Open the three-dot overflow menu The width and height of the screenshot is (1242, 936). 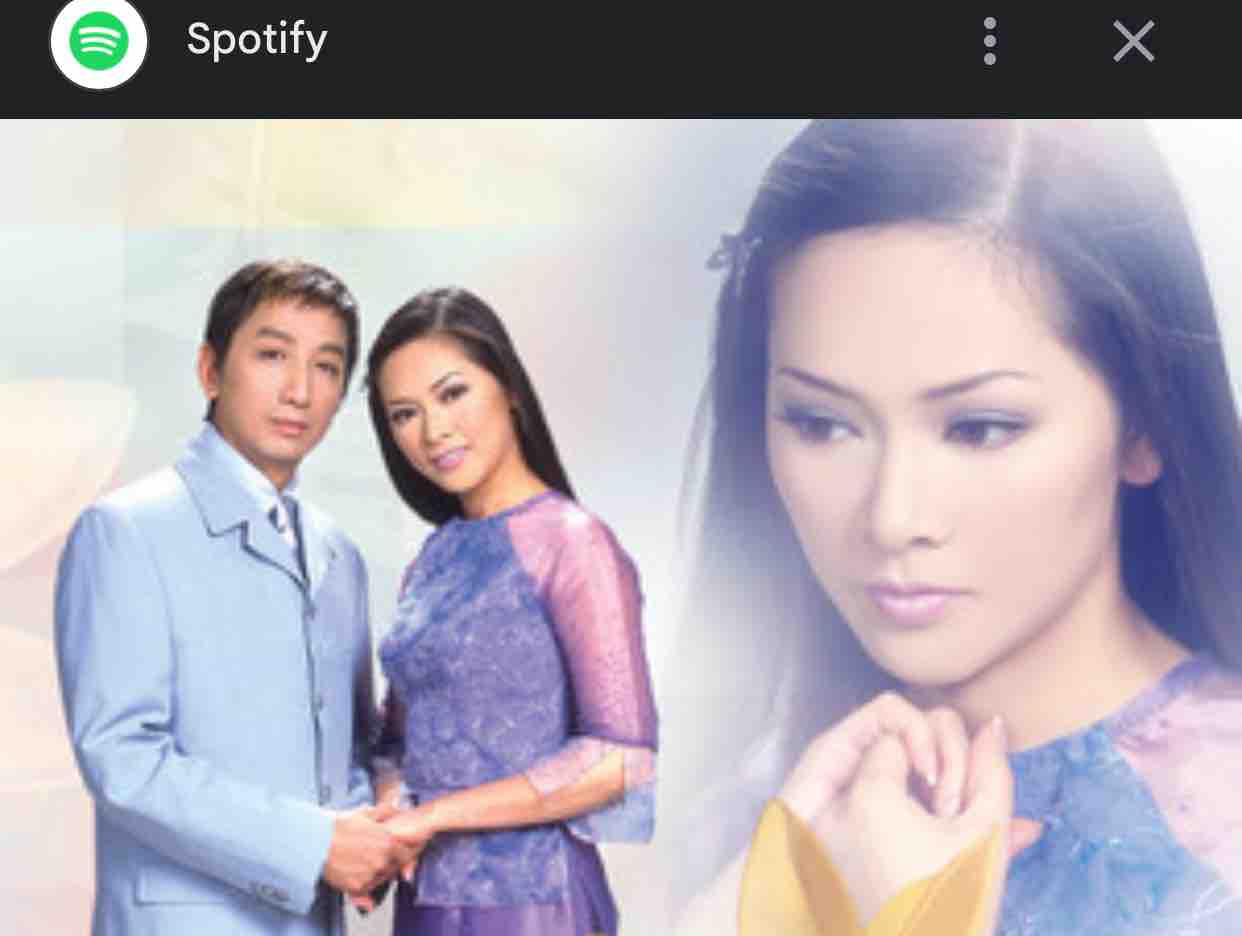pos(989,42)
